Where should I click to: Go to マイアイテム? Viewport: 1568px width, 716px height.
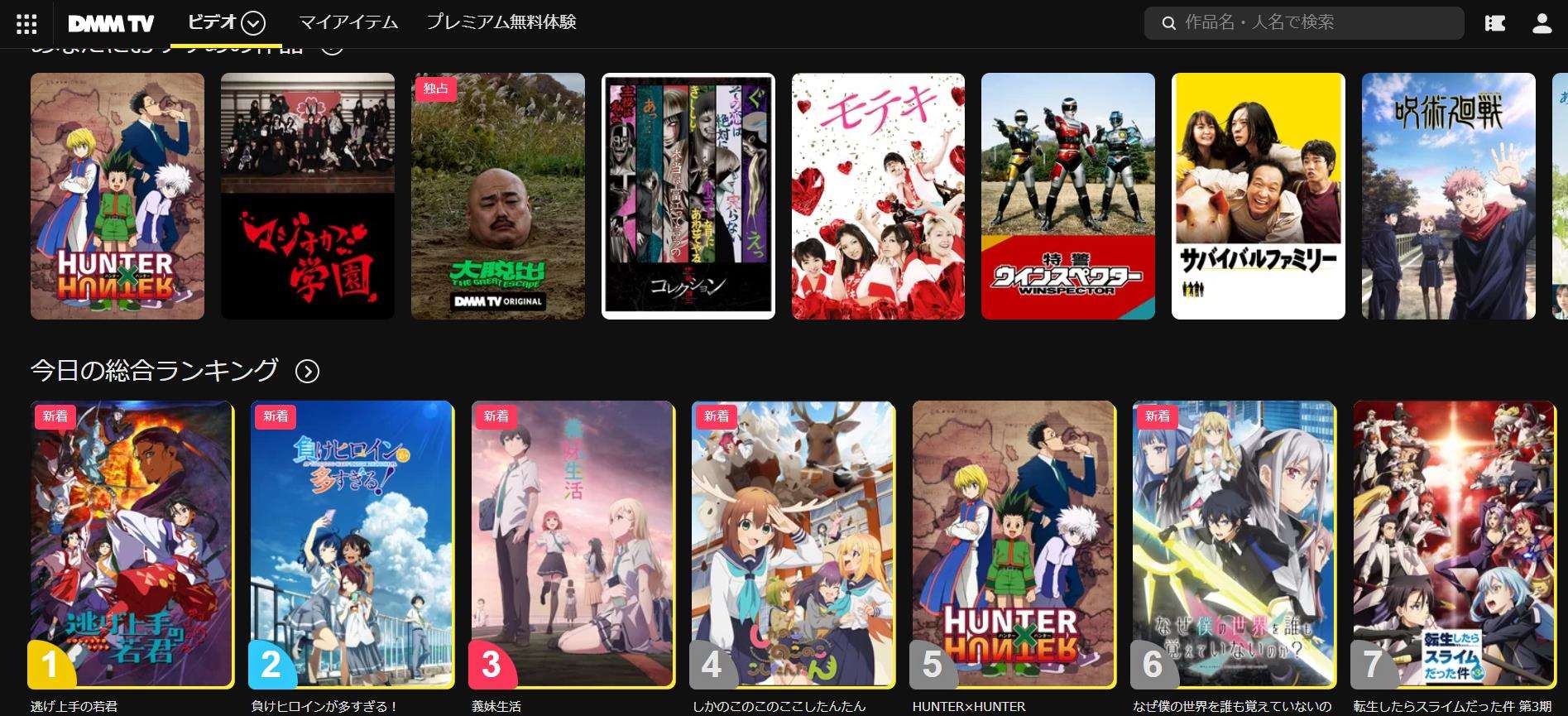(348, 22)
